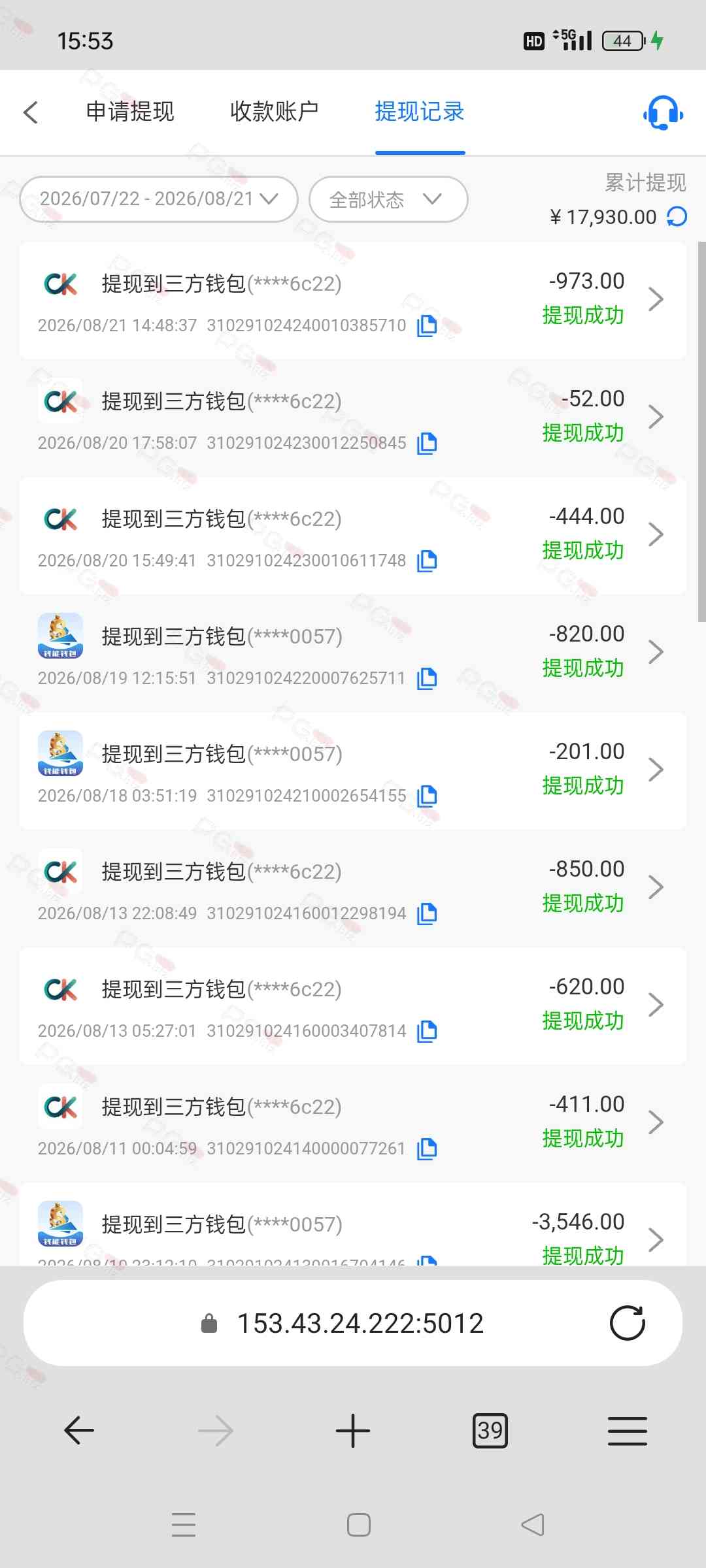Screen dimensions: 706x1568
Task: Open the -973.00 withdrawal record
Action: [353, 301]
